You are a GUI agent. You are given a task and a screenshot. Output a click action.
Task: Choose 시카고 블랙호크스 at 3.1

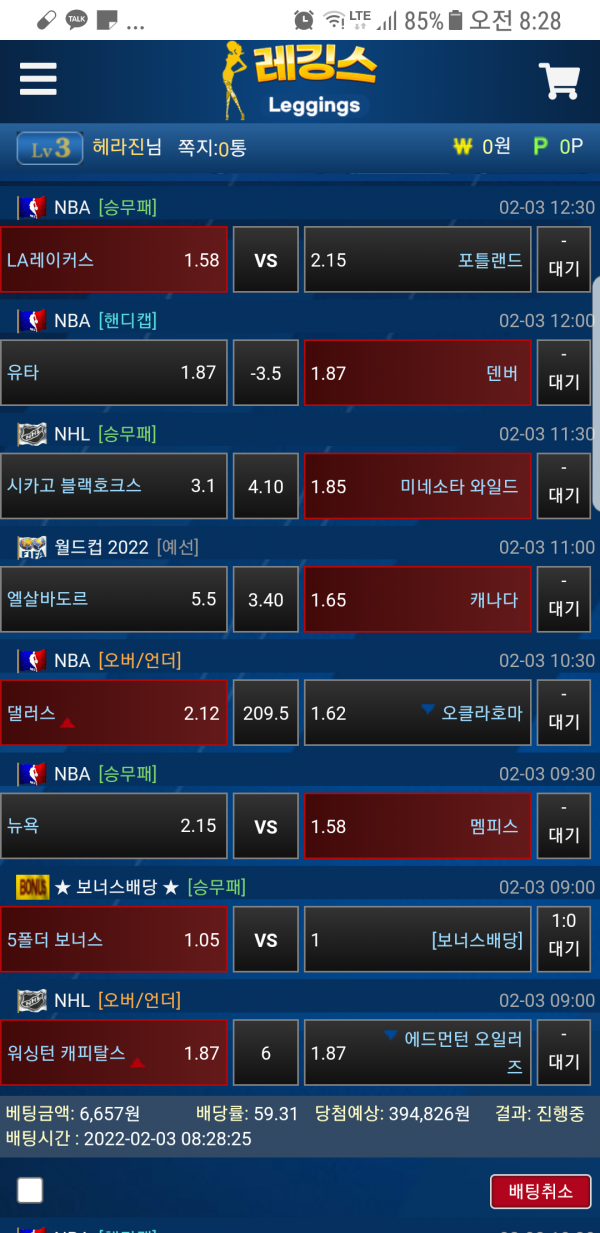114,486
